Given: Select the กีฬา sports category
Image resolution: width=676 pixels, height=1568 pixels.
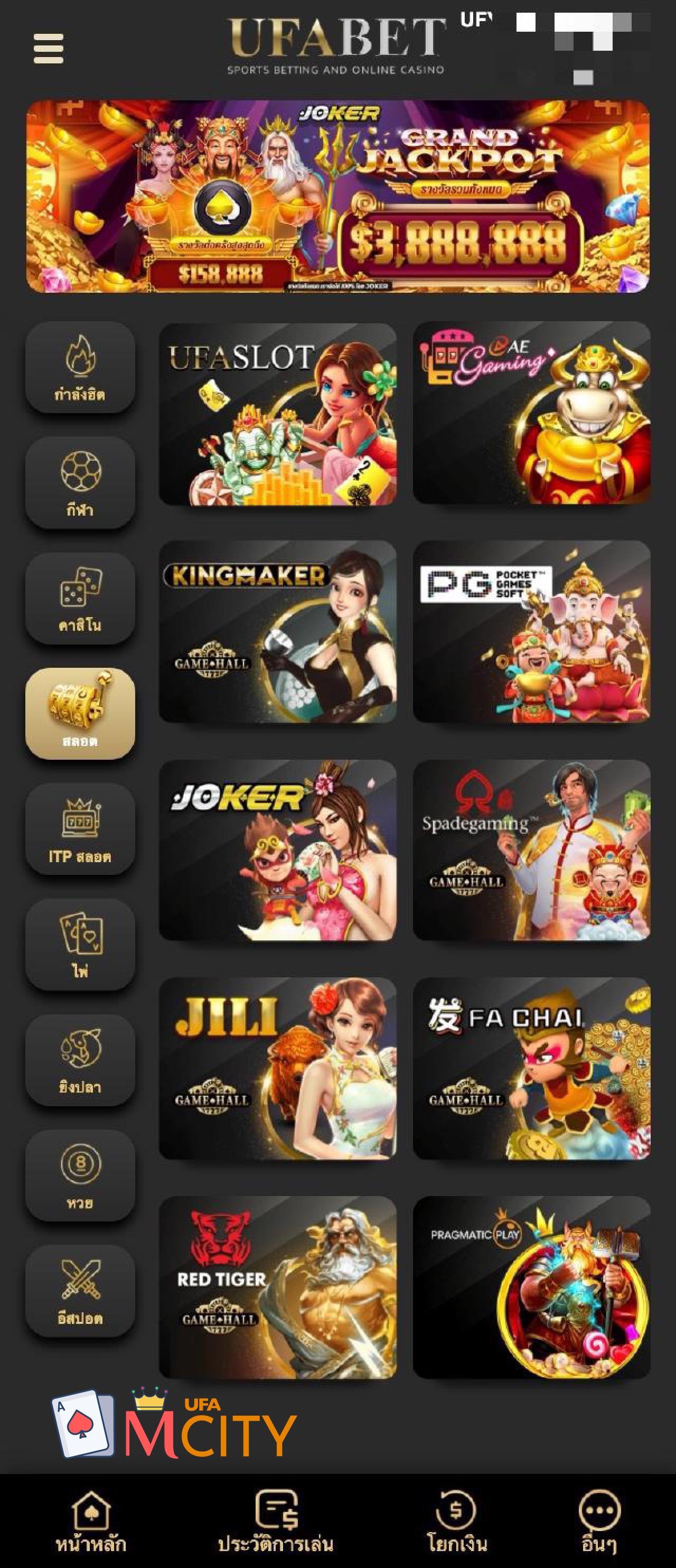Looking at the screenshot, I should (80, 483).
